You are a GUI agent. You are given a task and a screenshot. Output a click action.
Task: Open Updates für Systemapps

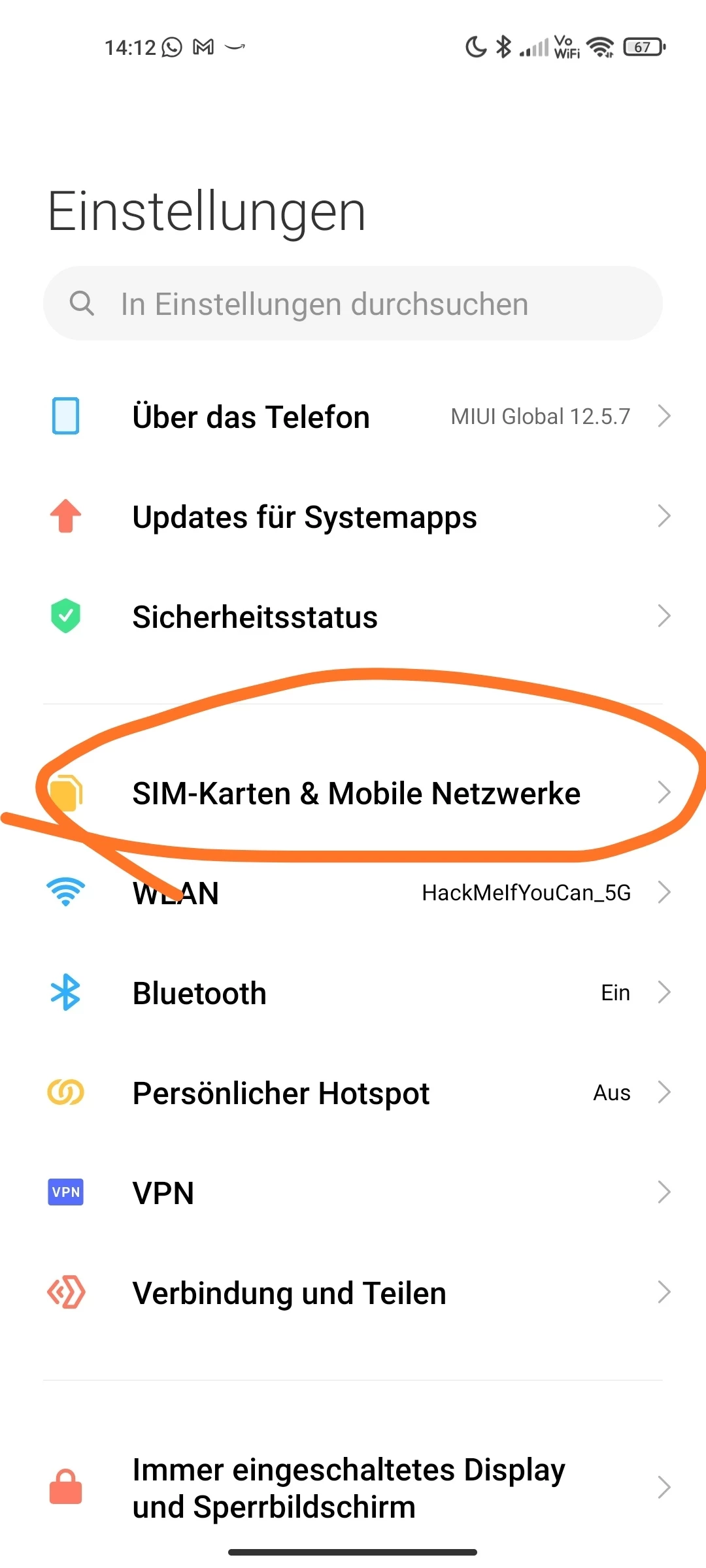(x=353, y=517)
